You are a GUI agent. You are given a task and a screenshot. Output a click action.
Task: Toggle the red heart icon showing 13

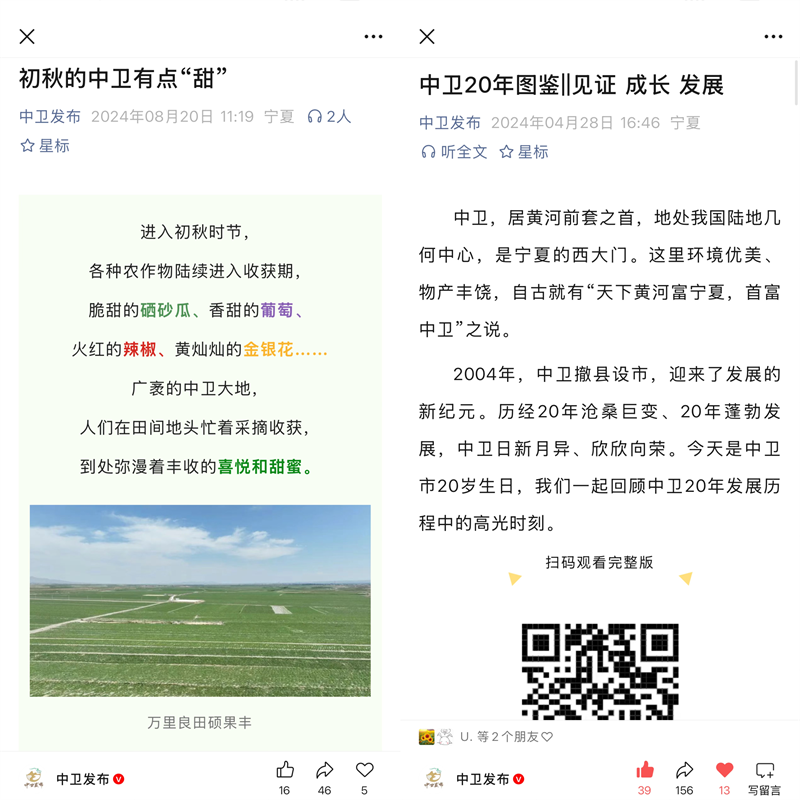tap(724, 771)
